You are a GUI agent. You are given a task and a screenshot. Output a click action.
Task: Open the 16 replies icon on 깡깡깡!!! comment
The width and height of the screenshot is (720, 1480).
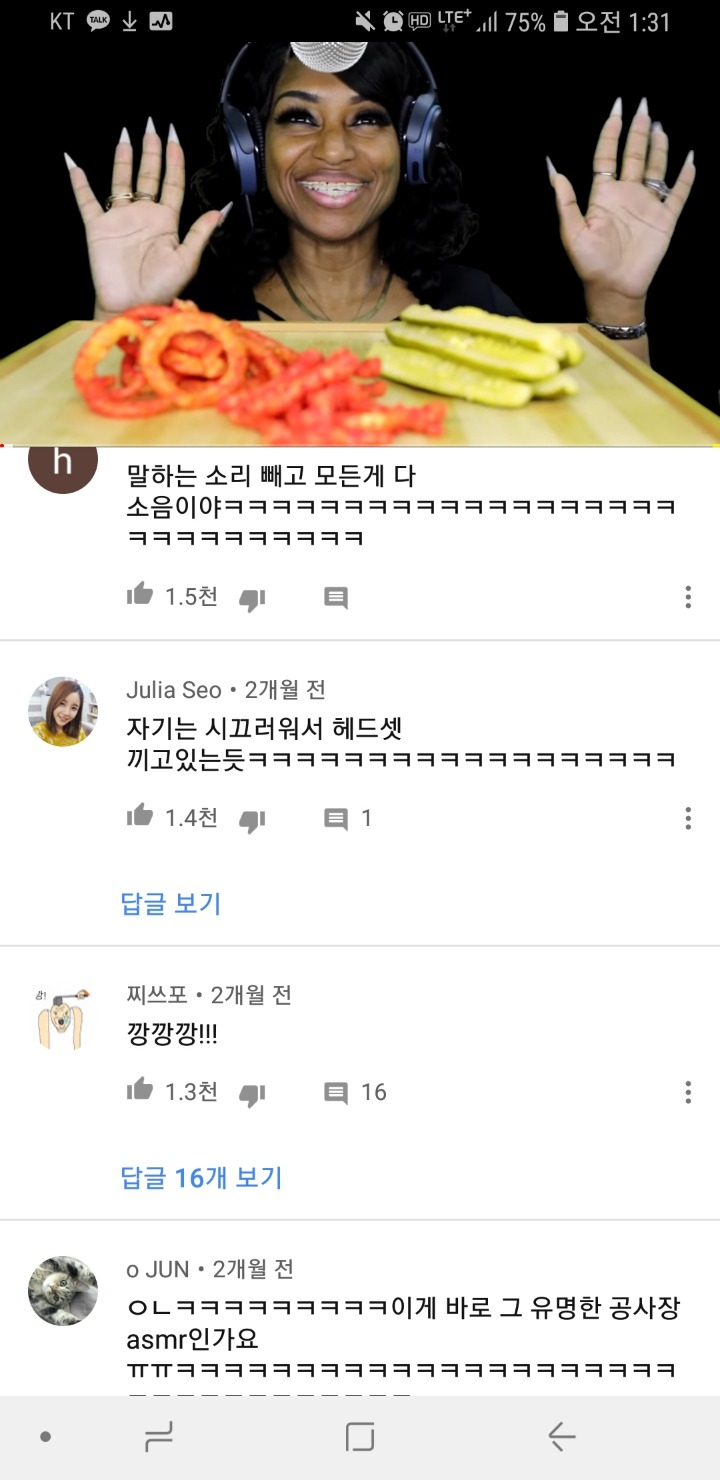336,1092
